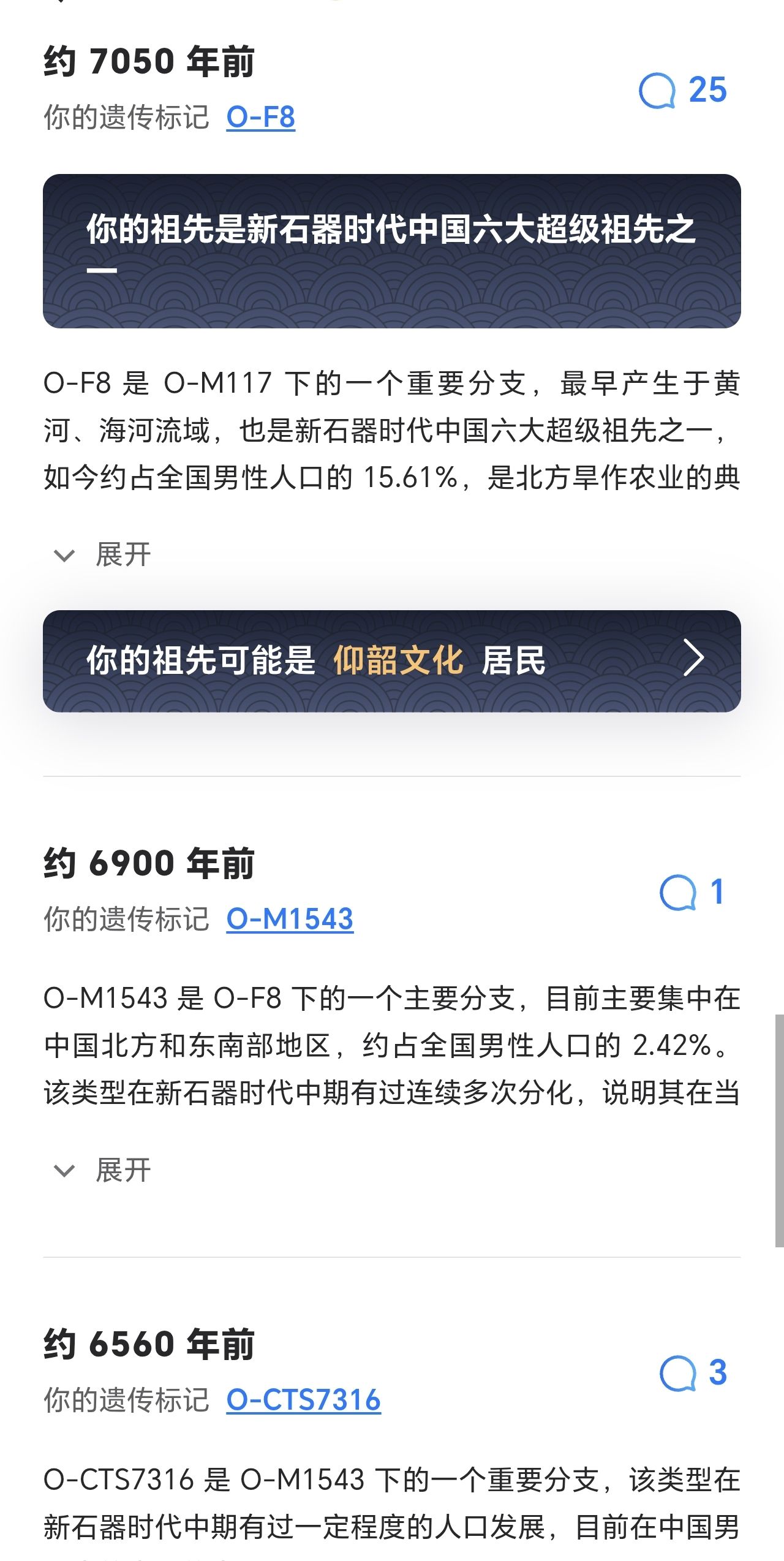Image resolution: width=784 pixels, height=1561 pixels.
Task: Expand the O-F8 description text
Action: [x=103, y=555]
